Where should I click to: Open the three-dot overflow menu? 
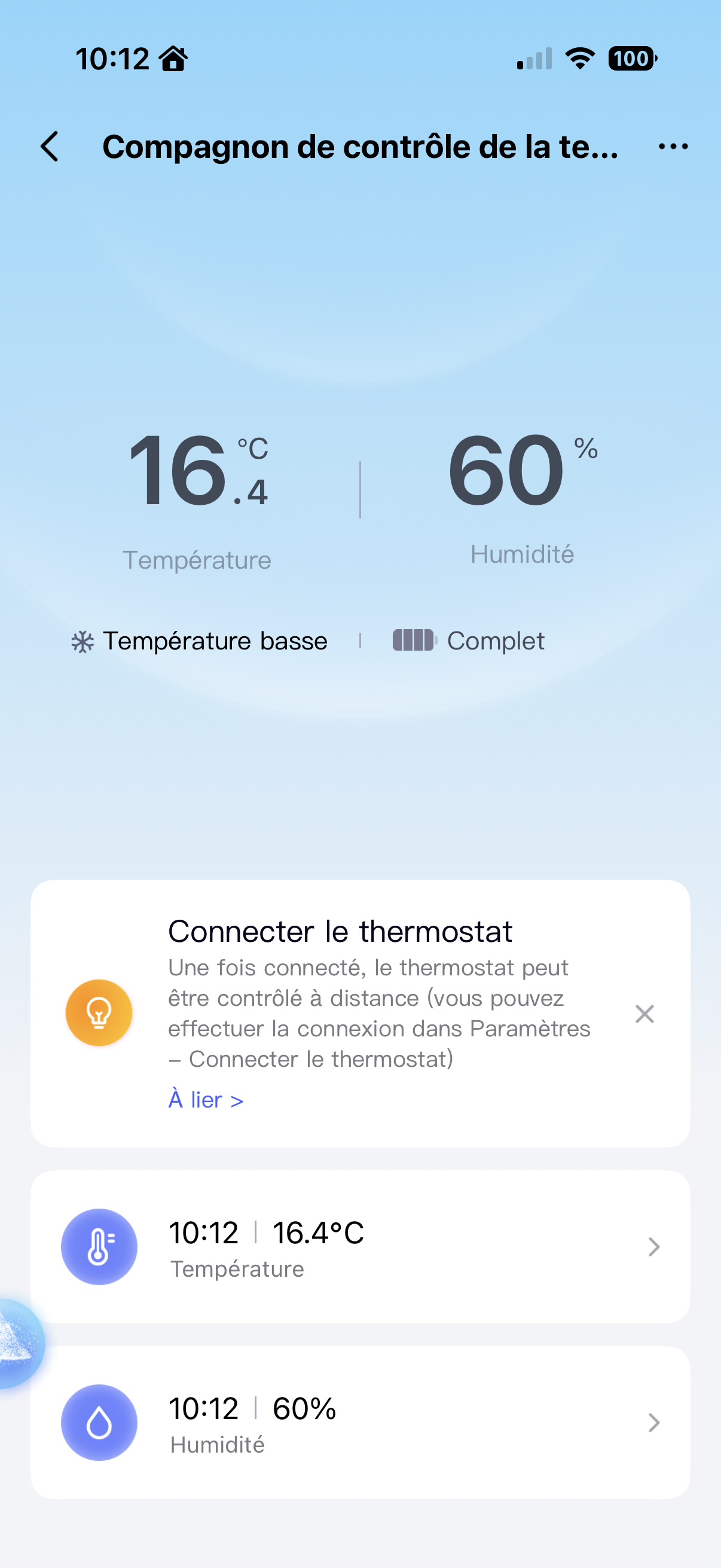(673, 147)
